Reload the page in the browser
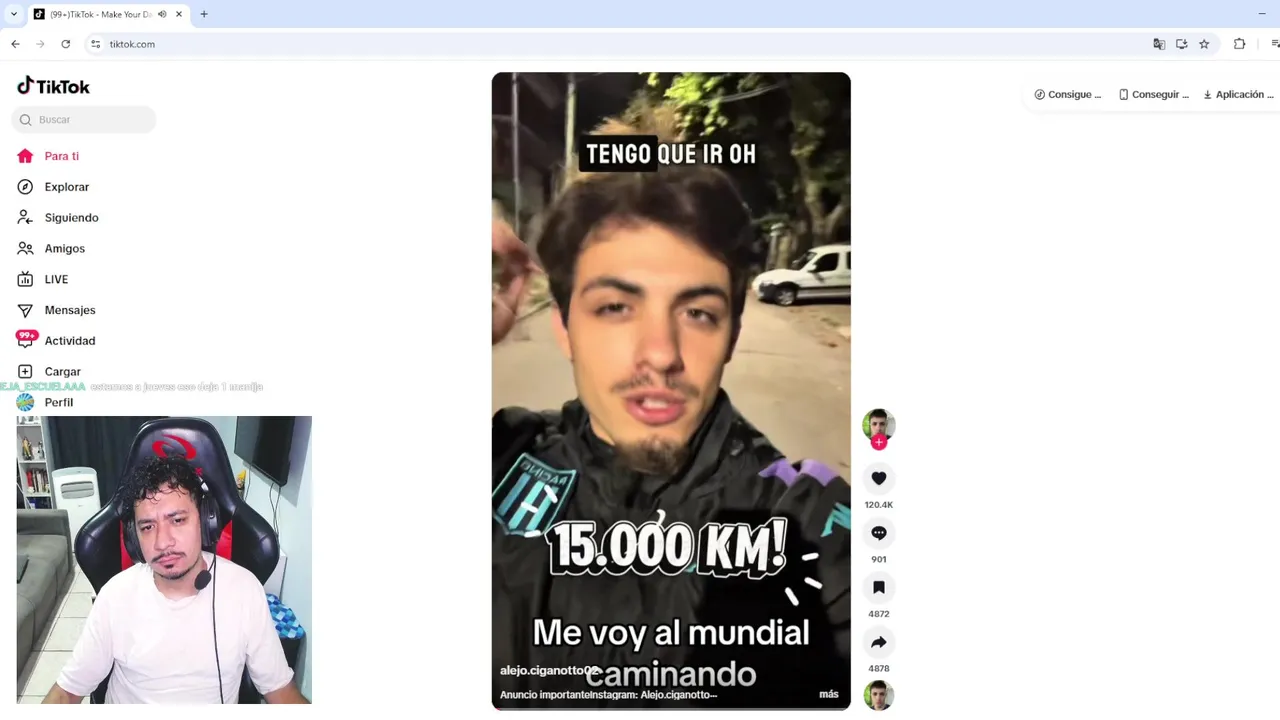Viewport: 1280px width, 720px height. click(66, 44)
